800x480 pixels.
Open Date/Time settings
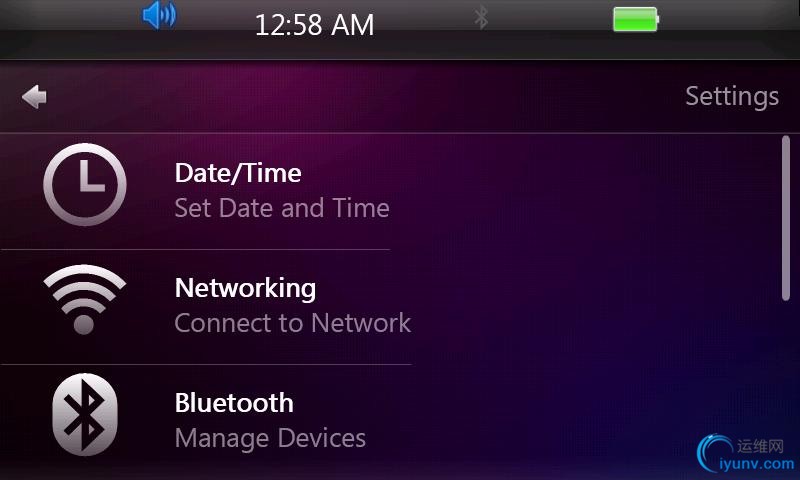click(238, 191)
